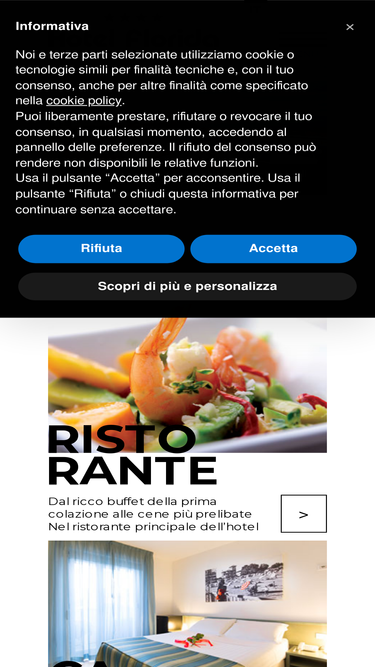Open the Ristorante section arrow button
The image size is (375, 667).
click(x=304, y=513)
